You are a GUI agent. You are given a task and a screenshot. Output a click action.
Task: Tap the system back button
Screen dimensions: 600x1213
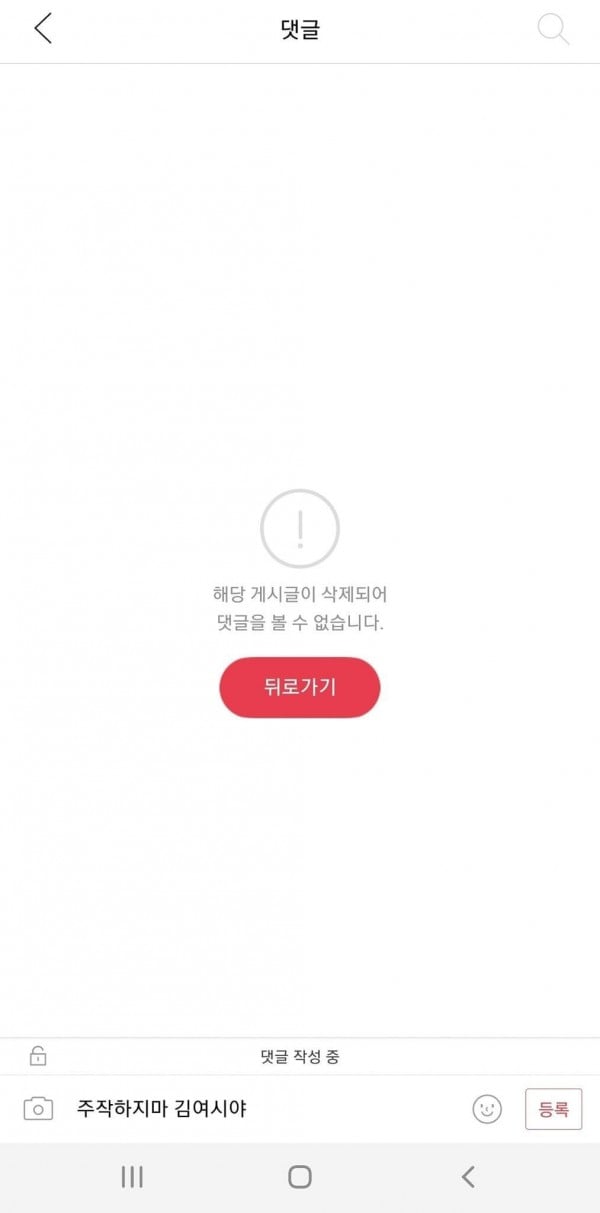(x=467, y=1177)
